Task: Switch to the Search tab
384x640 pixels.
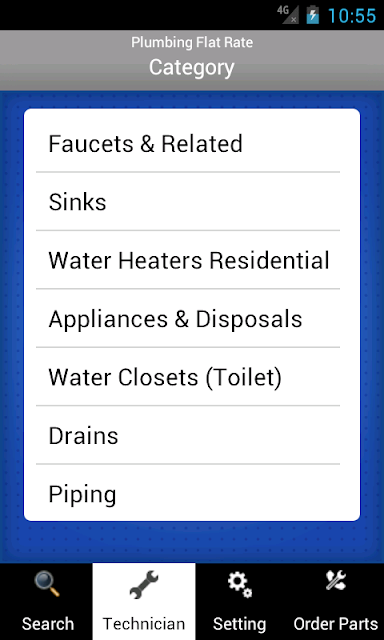Action: (46, 602)
